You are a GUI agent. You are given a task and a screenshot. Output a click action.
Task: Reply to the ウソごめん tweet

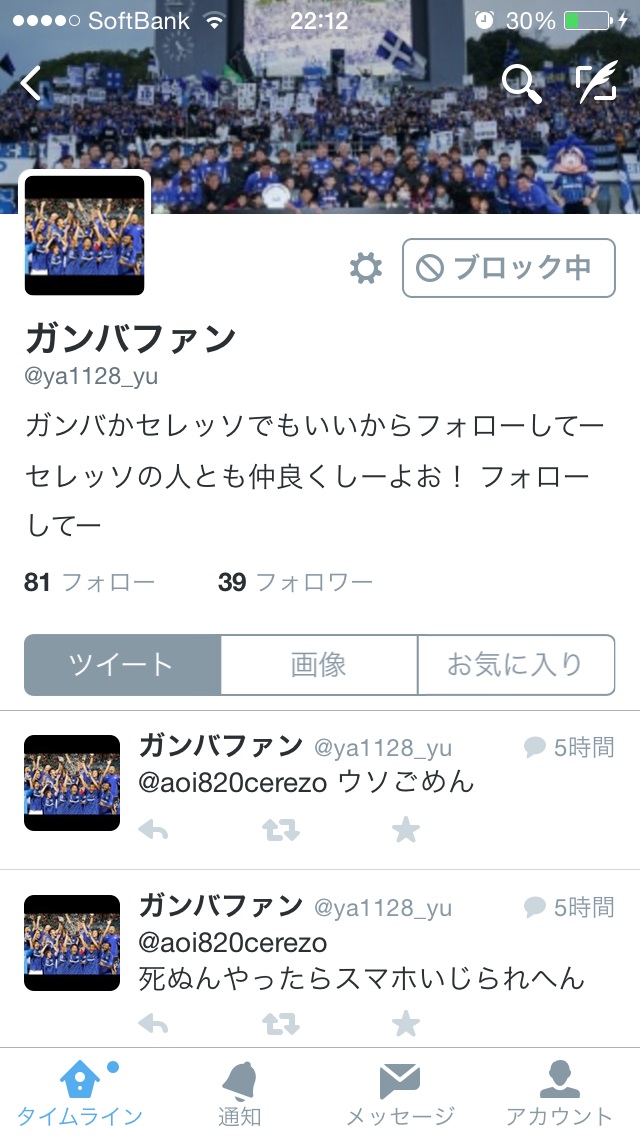(x=153, y=829)
